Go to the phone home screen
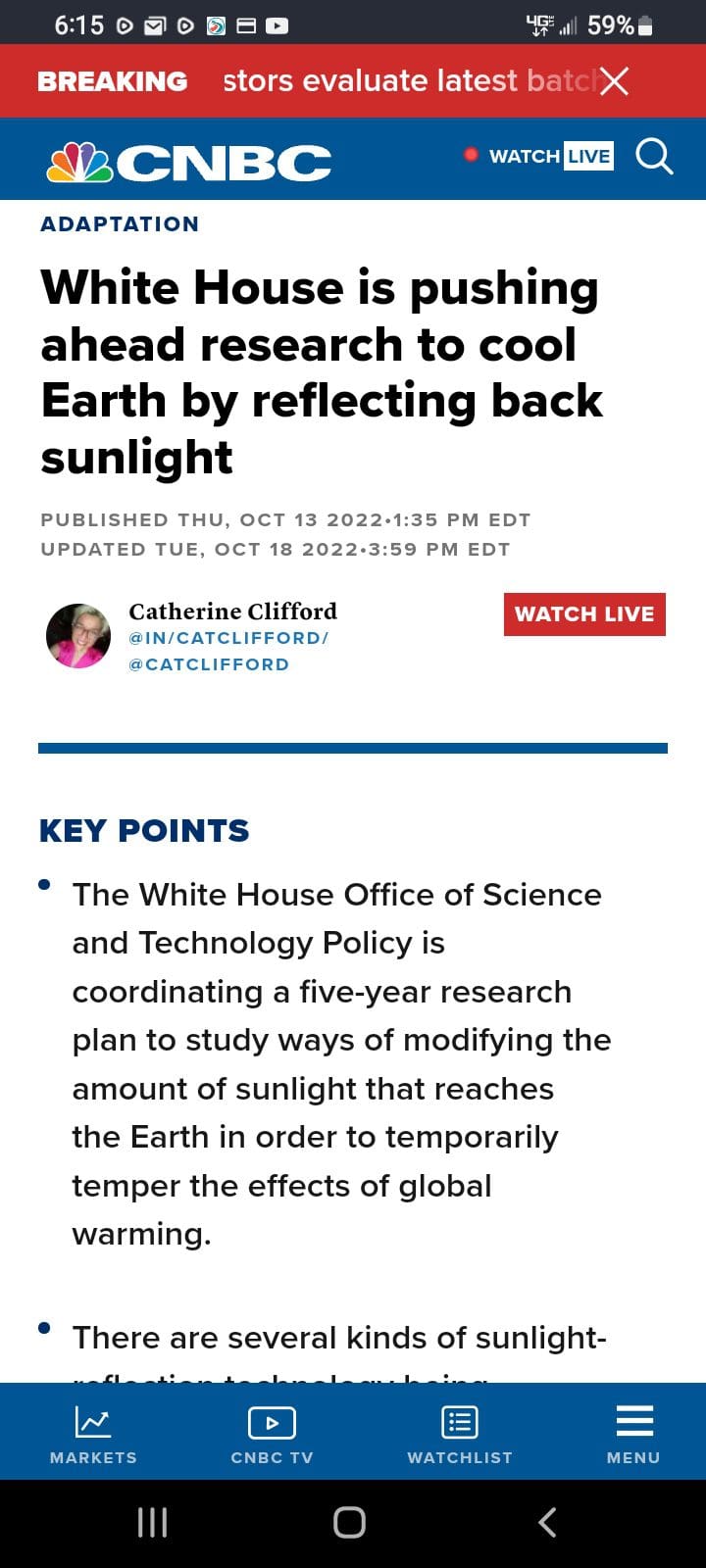The height and width of the screenshot is (1568, 706). pyautogui.click(x=349, y=1522)
